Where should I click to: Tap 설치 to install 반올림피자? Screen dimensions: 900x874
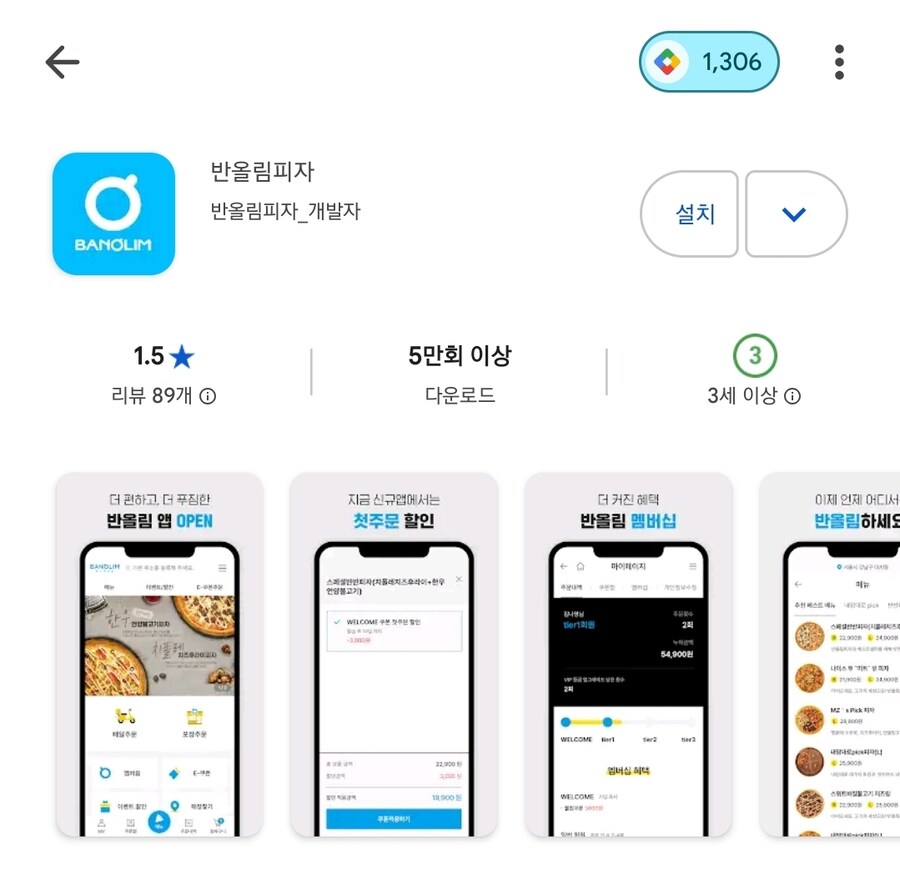click(690, 214)
